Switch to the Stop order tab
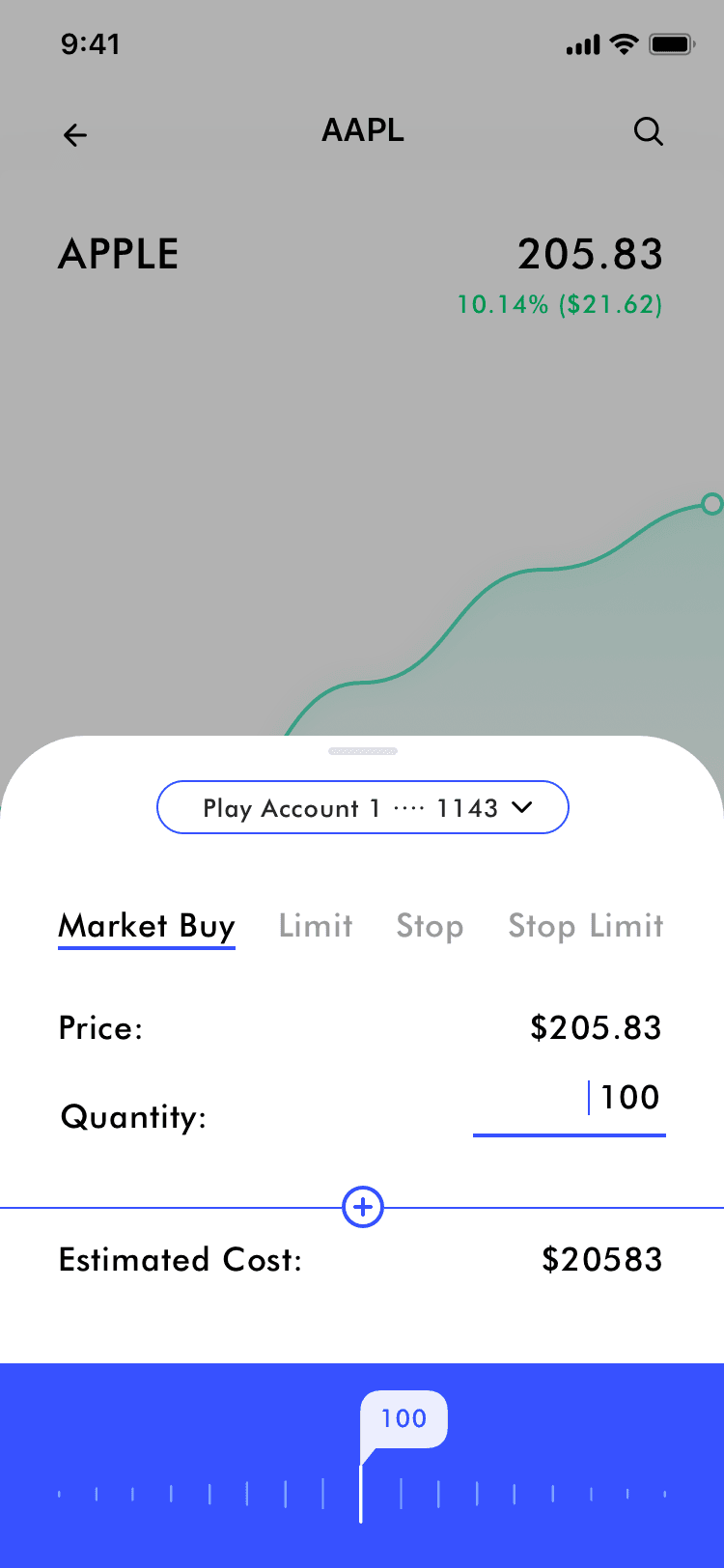Screen dimensions: 724x1568 [x=430, y=926]
